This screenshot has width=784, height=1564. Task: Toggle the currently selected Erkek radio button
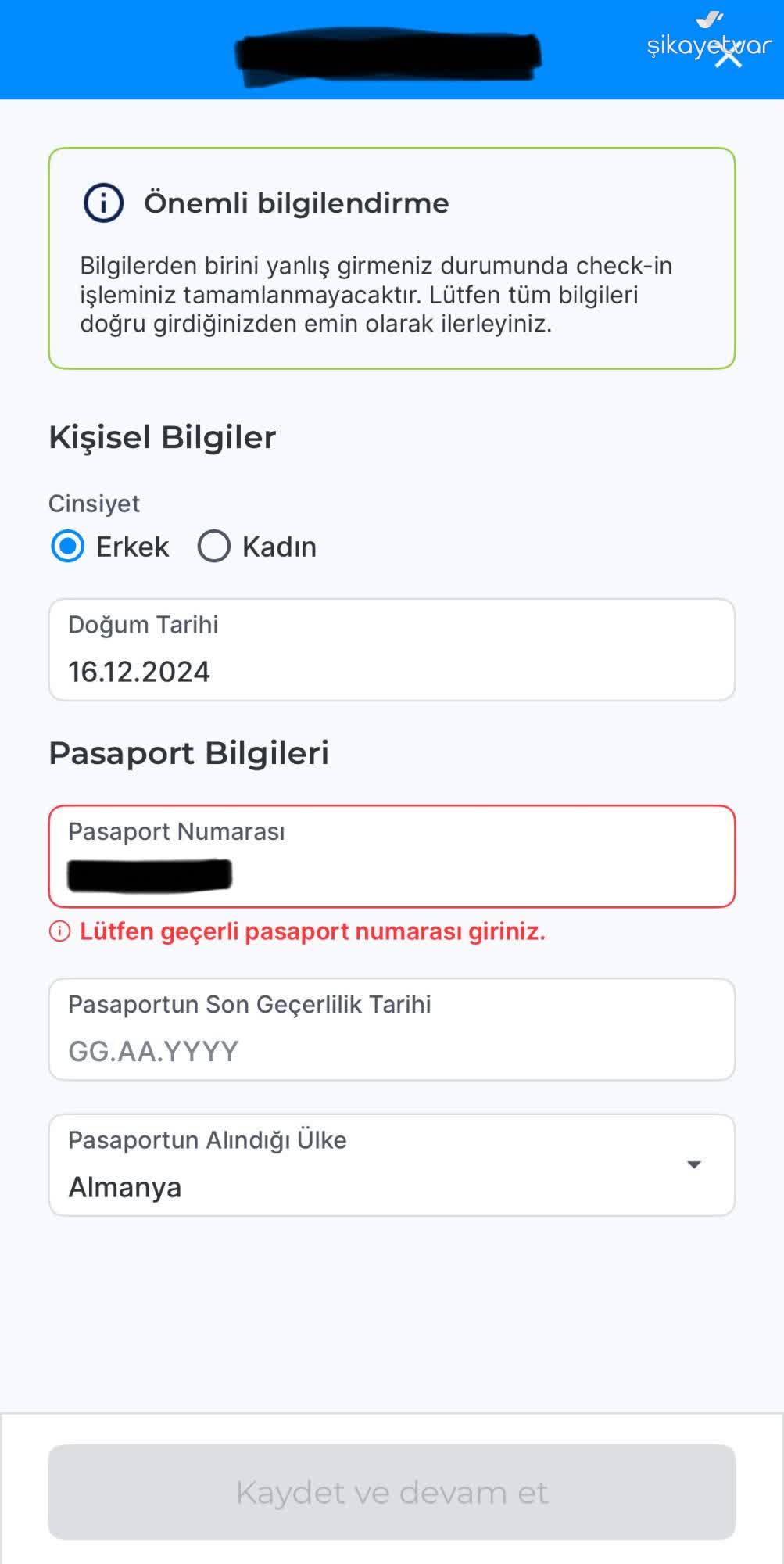68,547
